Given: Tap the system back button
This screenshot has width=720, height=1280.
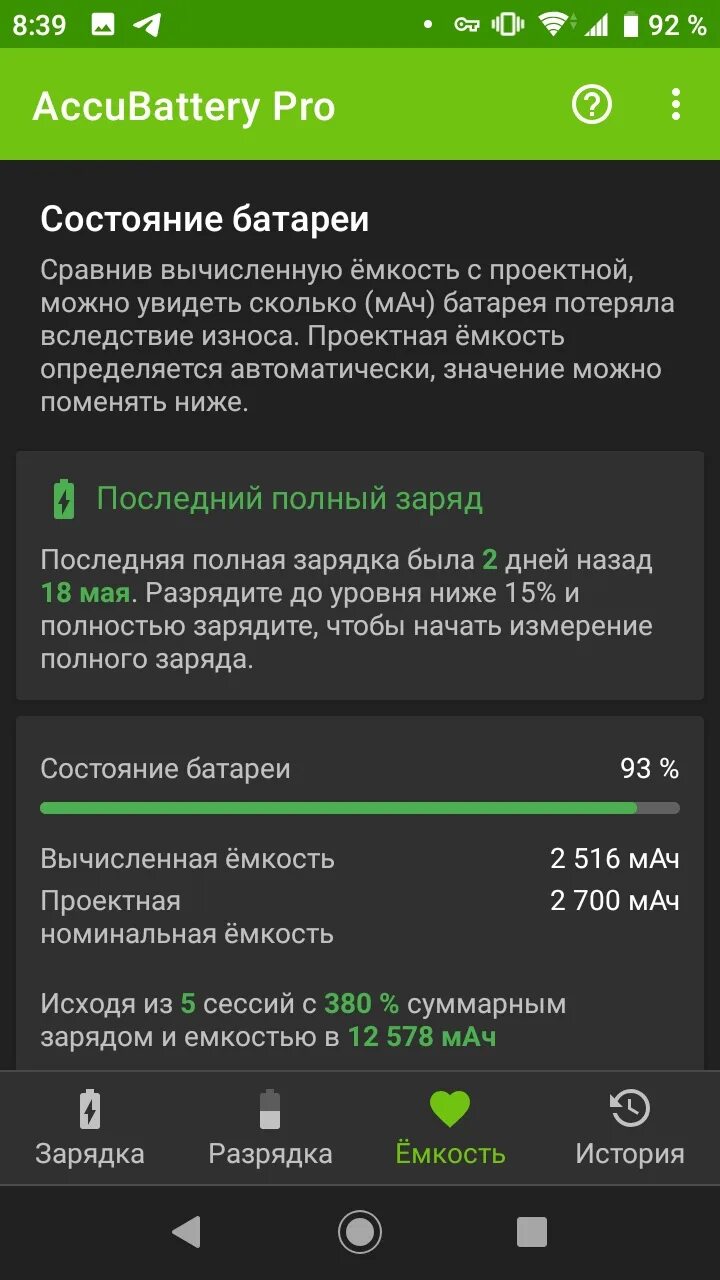Looking at the screenshot, I should coord(187,1232).
